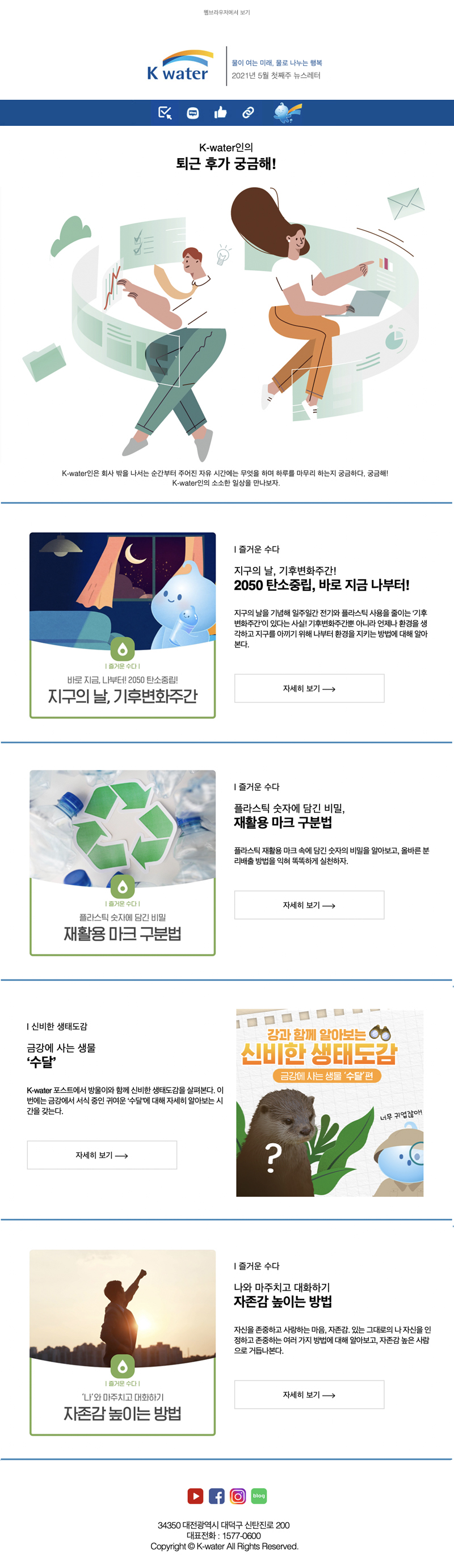
Task: Open '웹브라우저에서 보기' link at top
Action: click(x=226, y=12)
